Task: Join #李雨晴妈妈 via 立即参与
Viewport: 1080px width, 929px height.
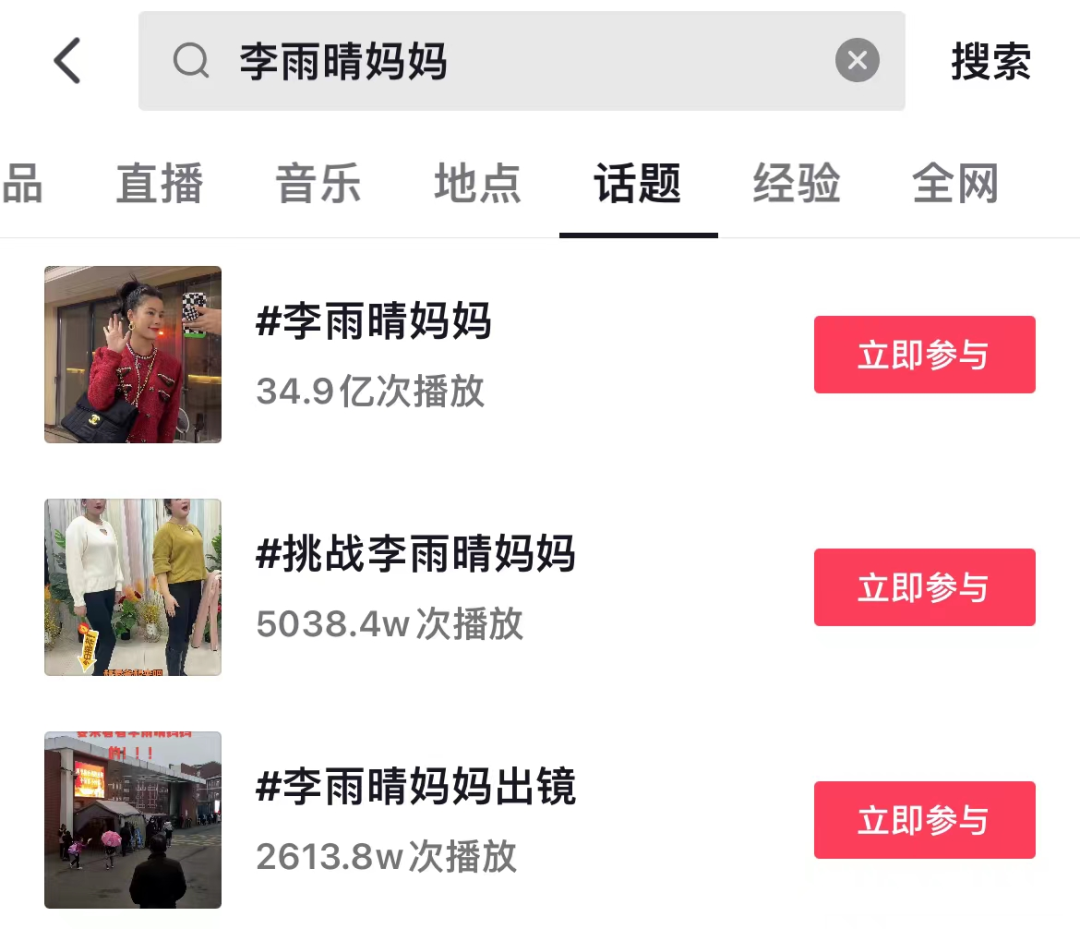Action: point(924,355)
